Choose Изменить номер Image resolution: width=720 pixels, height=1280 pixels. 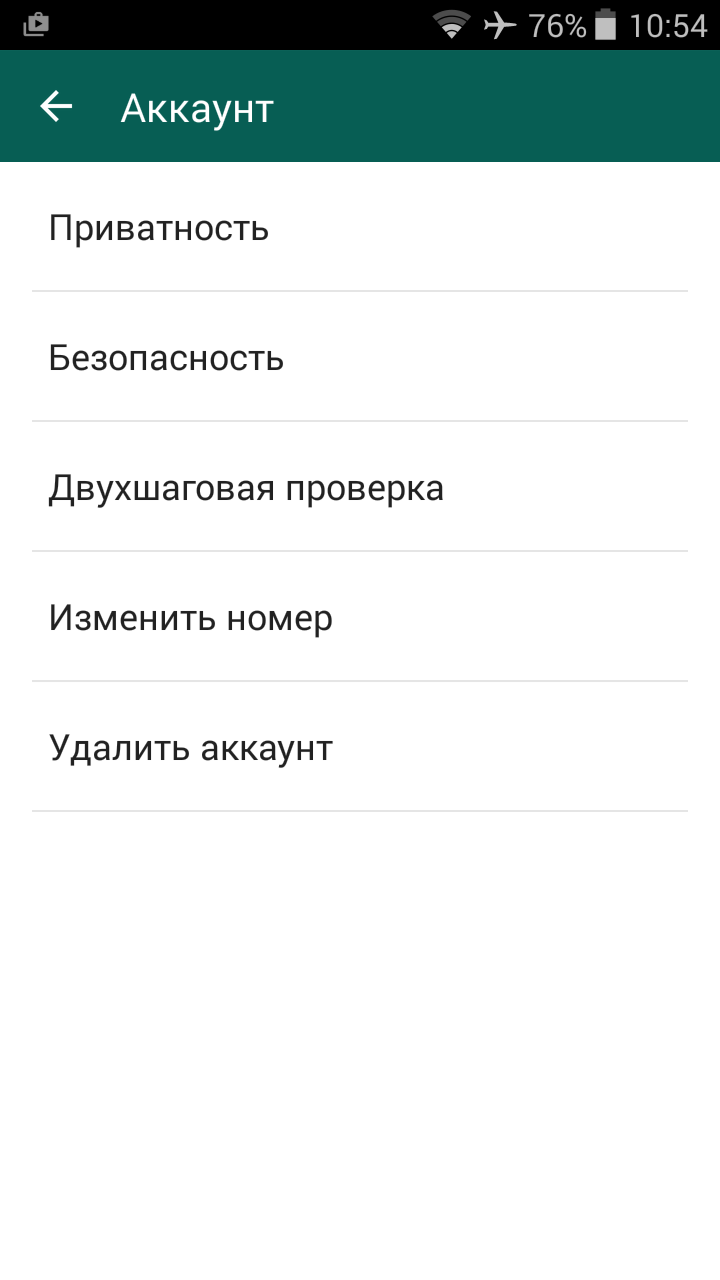click(x=360, y=617)
